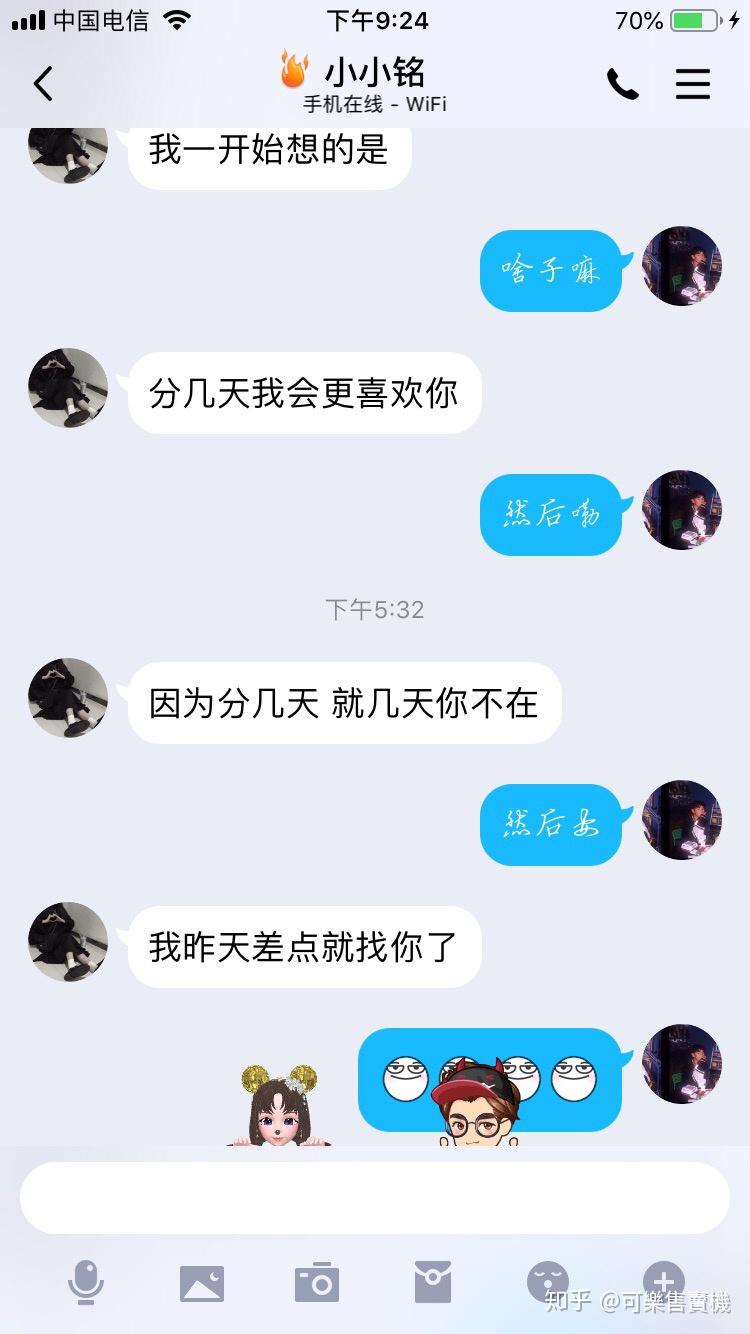Start a voice call with 小小铭
This screenshot has width=750, height=1334.
[622, 84]
